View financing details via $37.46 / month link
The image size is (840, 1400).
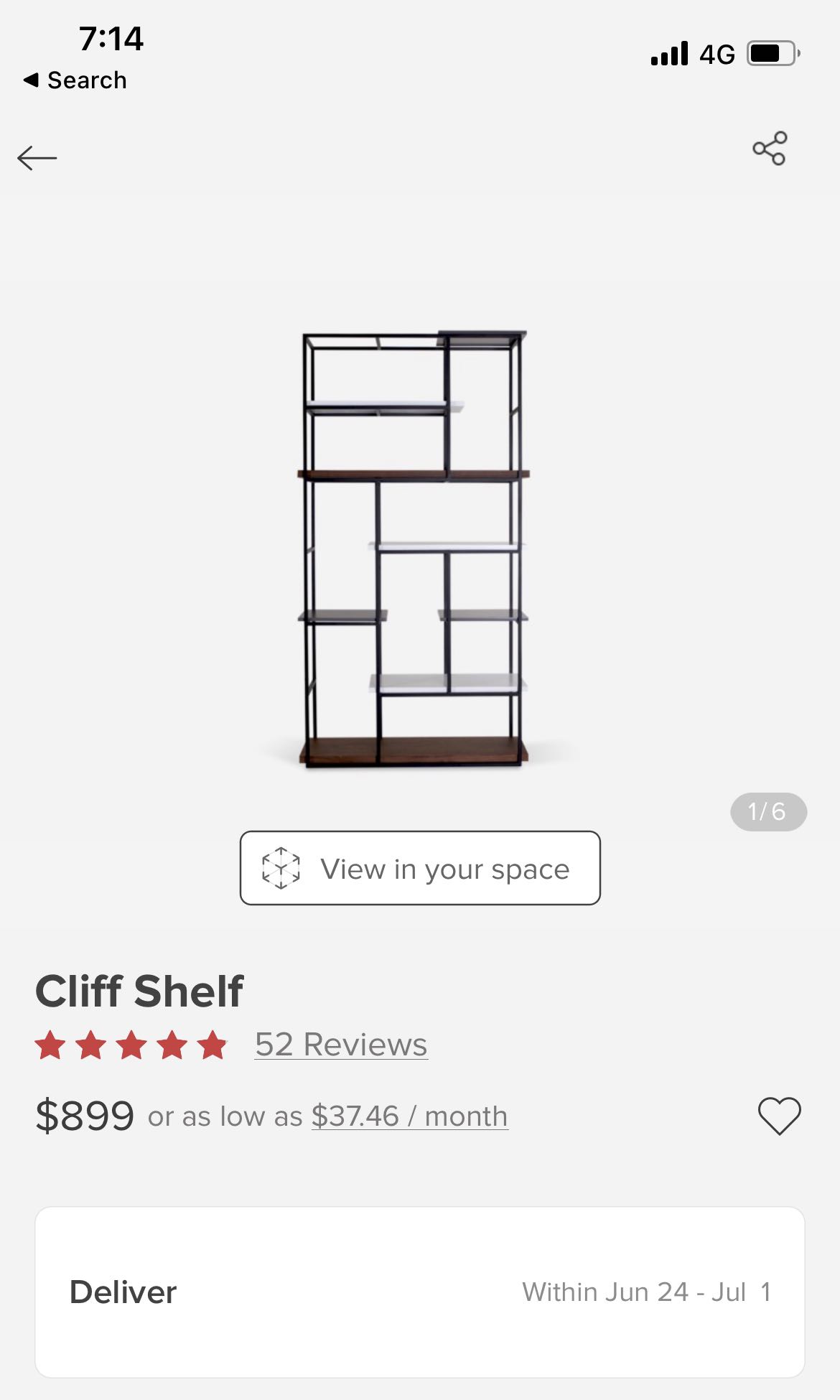[409, 1115]
